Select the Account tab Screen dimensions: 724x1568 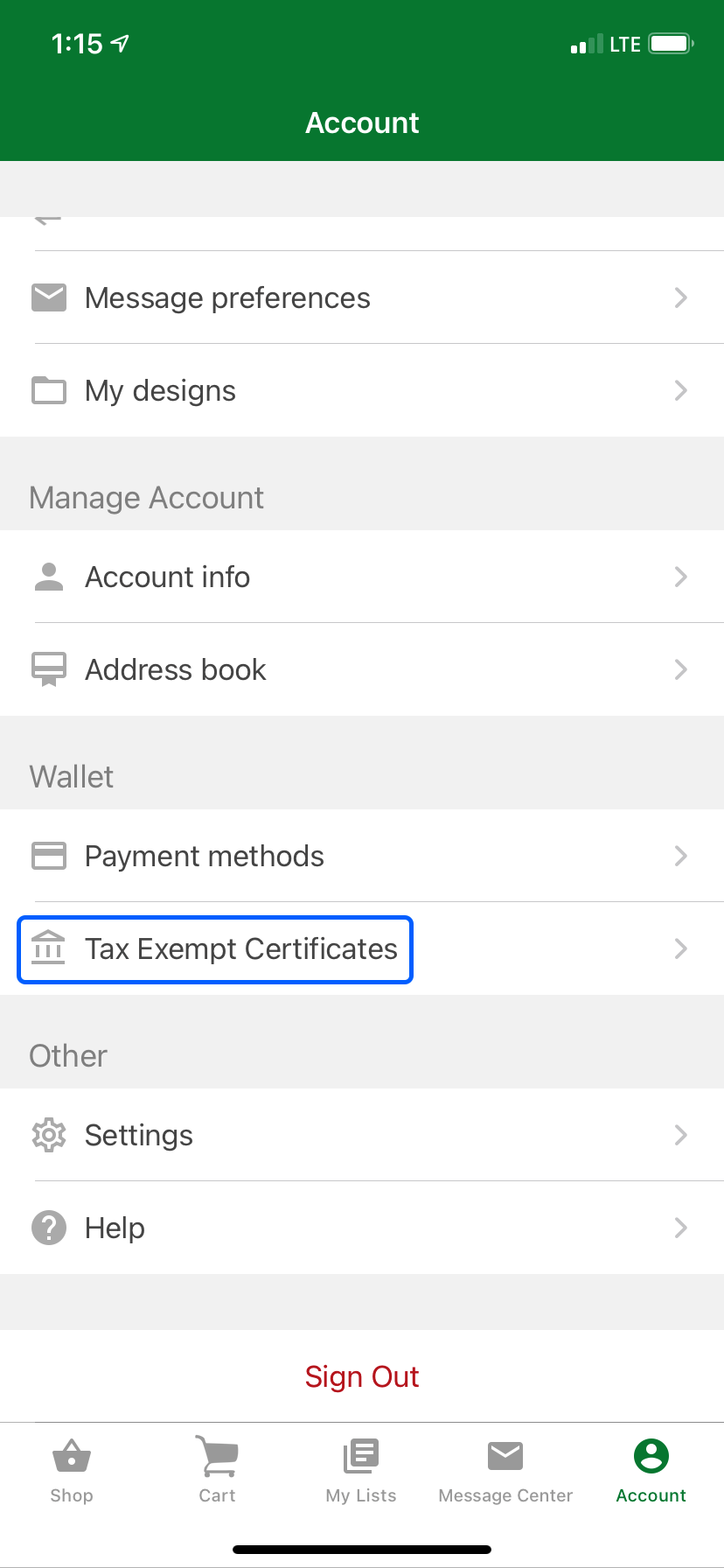[x=651, y=1471]
